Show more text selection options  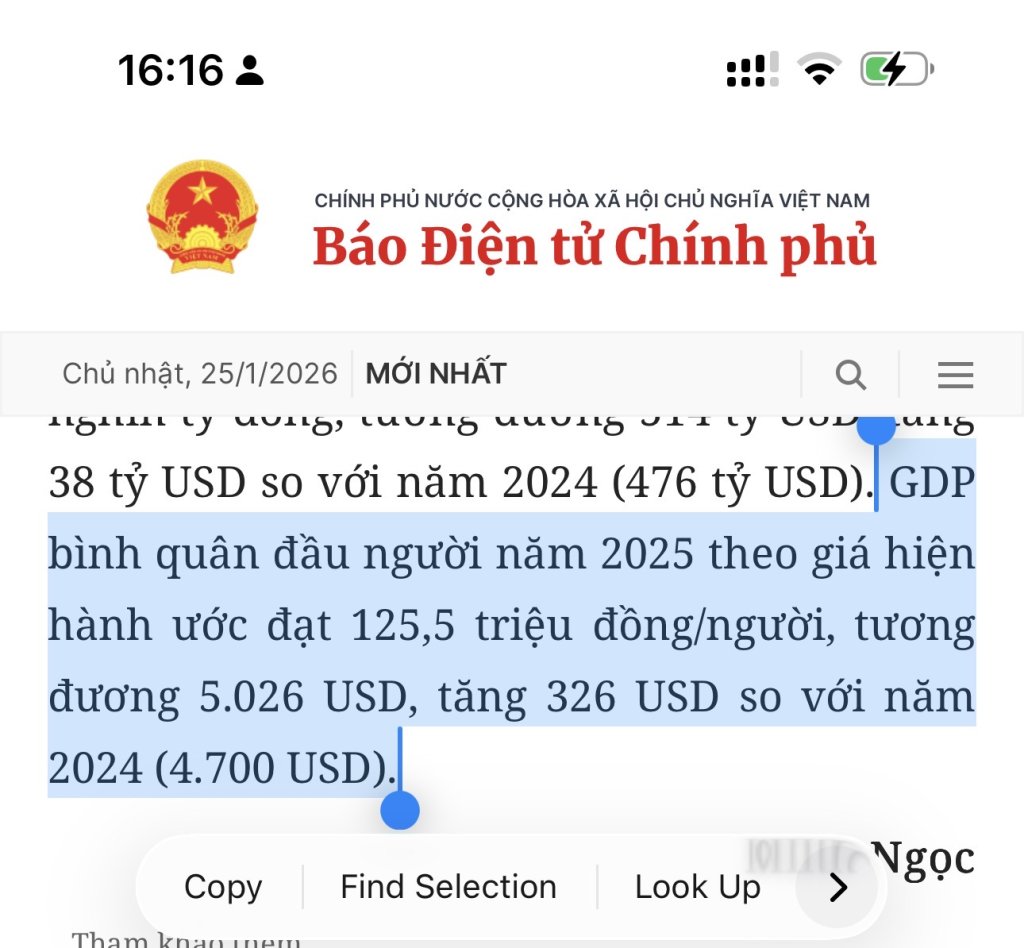pyautogui.click(x=838, y=887)
